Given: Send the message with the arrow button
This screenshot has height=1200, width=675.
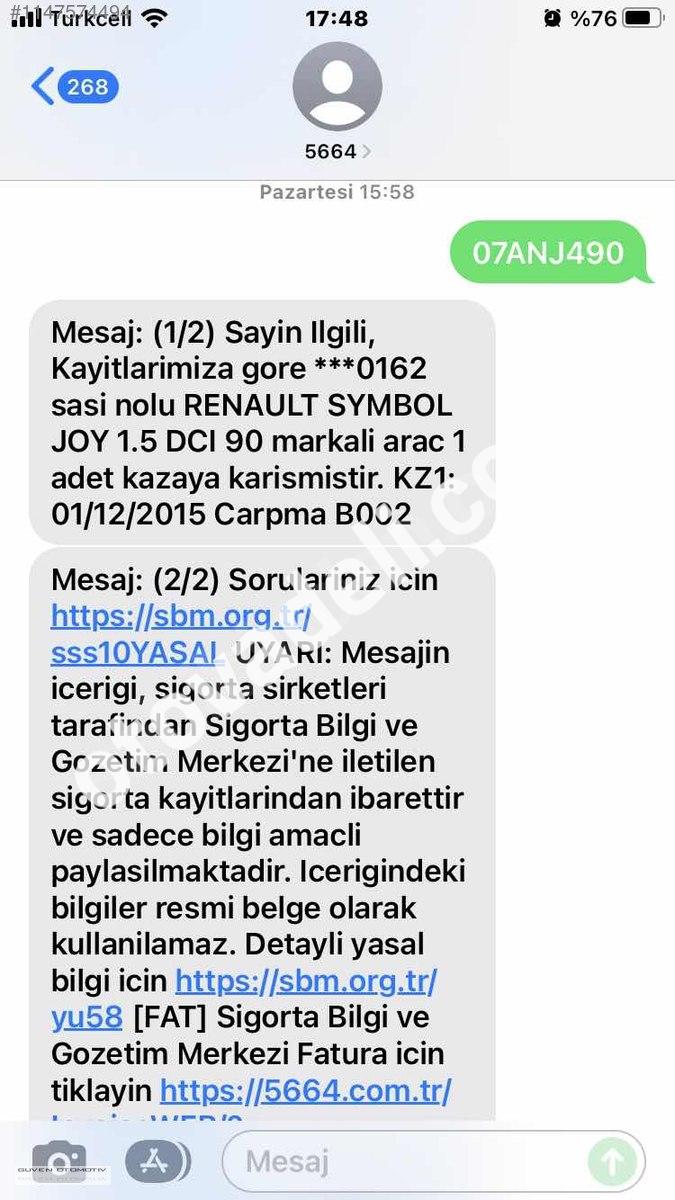Looking at the screenshot, I should coord(611,1162).
